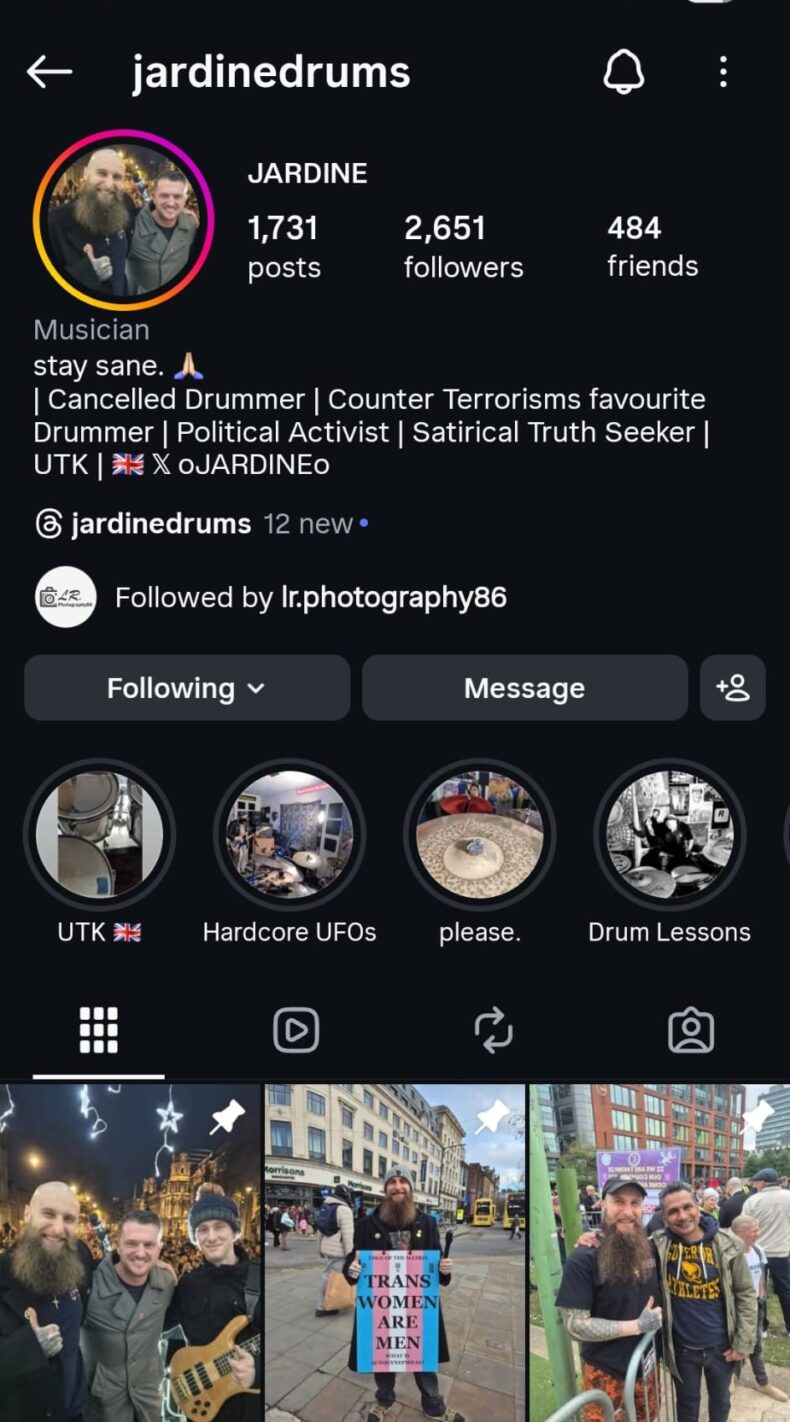Switch to the tagged photos tab

click(x=690, y=1030)
